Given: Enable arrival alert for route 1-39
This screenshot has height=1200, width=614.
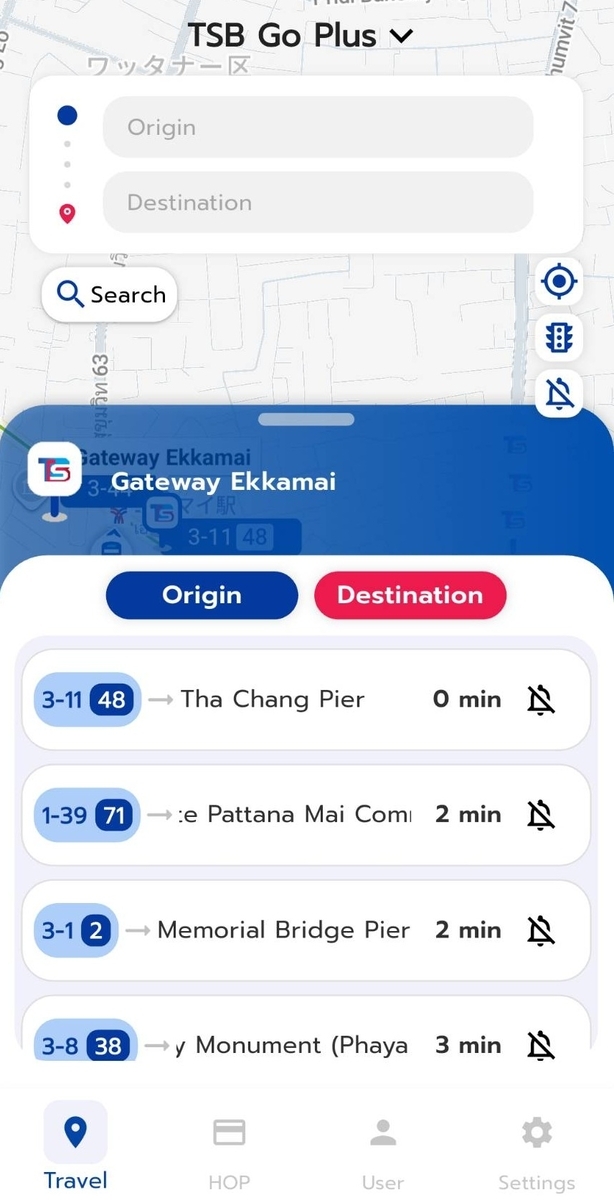Looking at the screenshot, I should tap(541, 815).
